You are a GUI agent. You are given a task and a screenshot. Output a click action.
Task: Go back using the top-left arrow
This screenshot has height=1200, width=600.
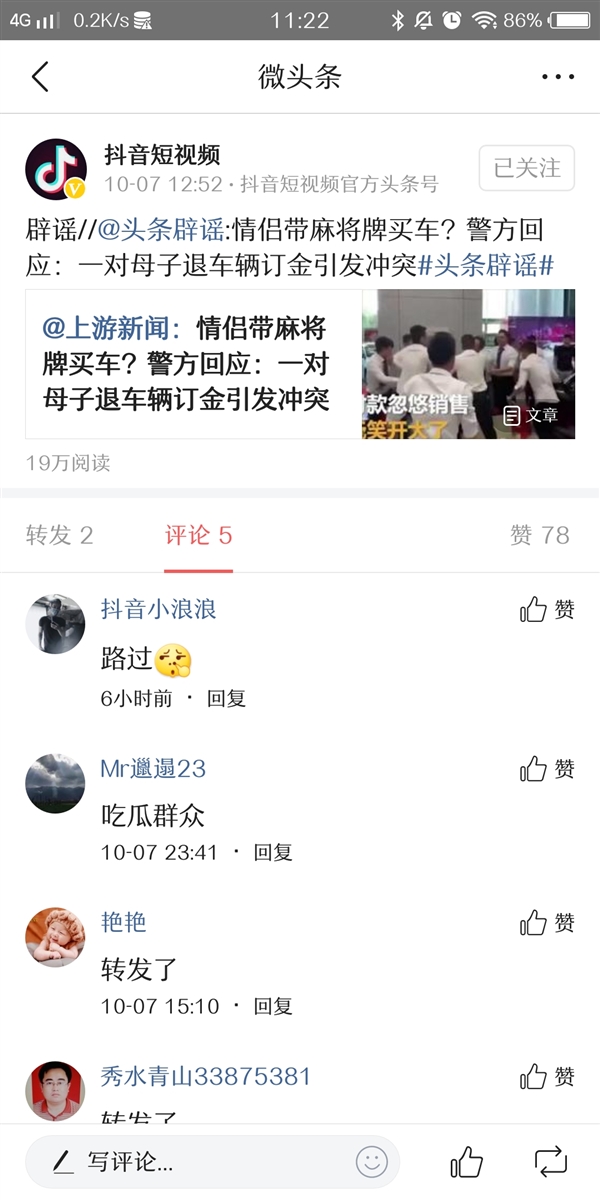coord(40,77)
